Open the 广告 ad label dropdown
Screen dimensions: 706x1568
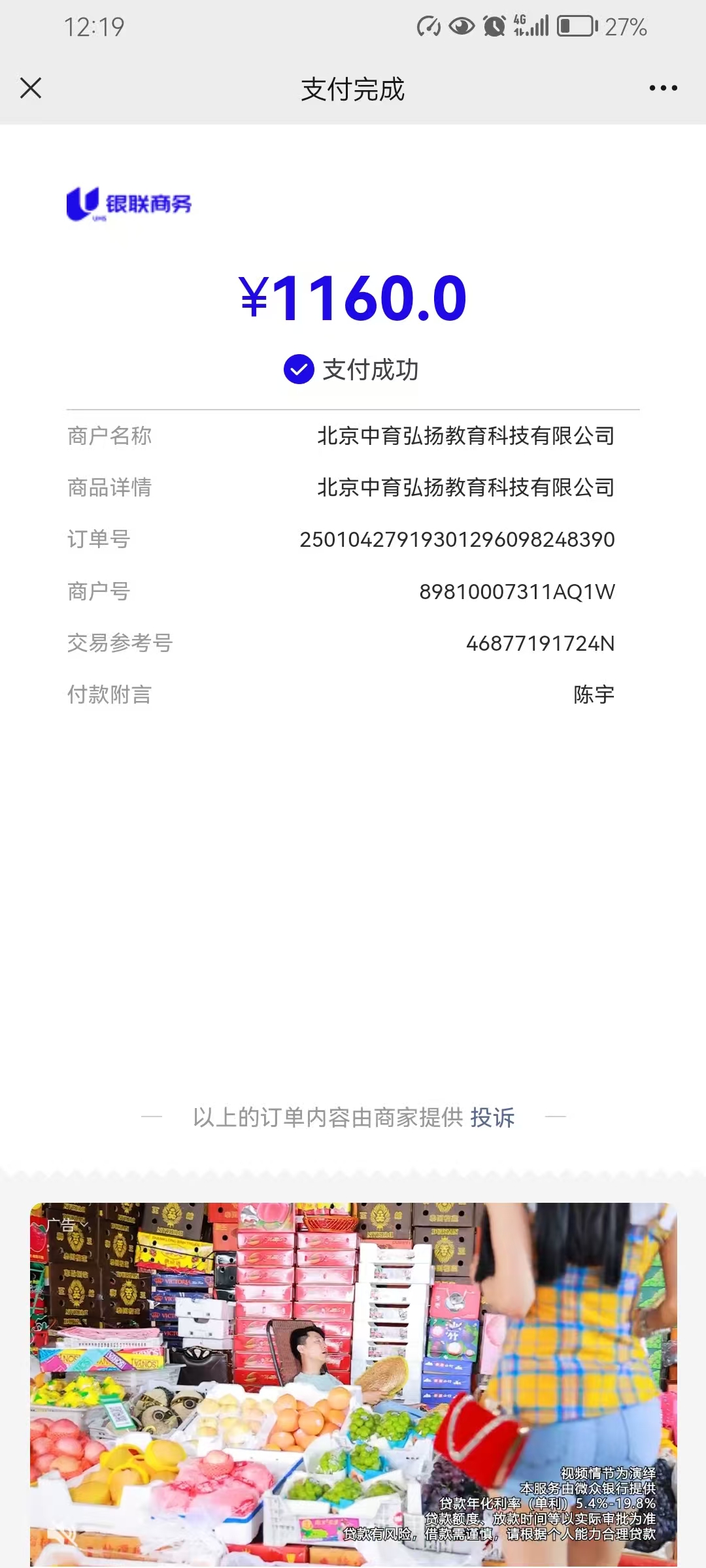click(66, 1225)
